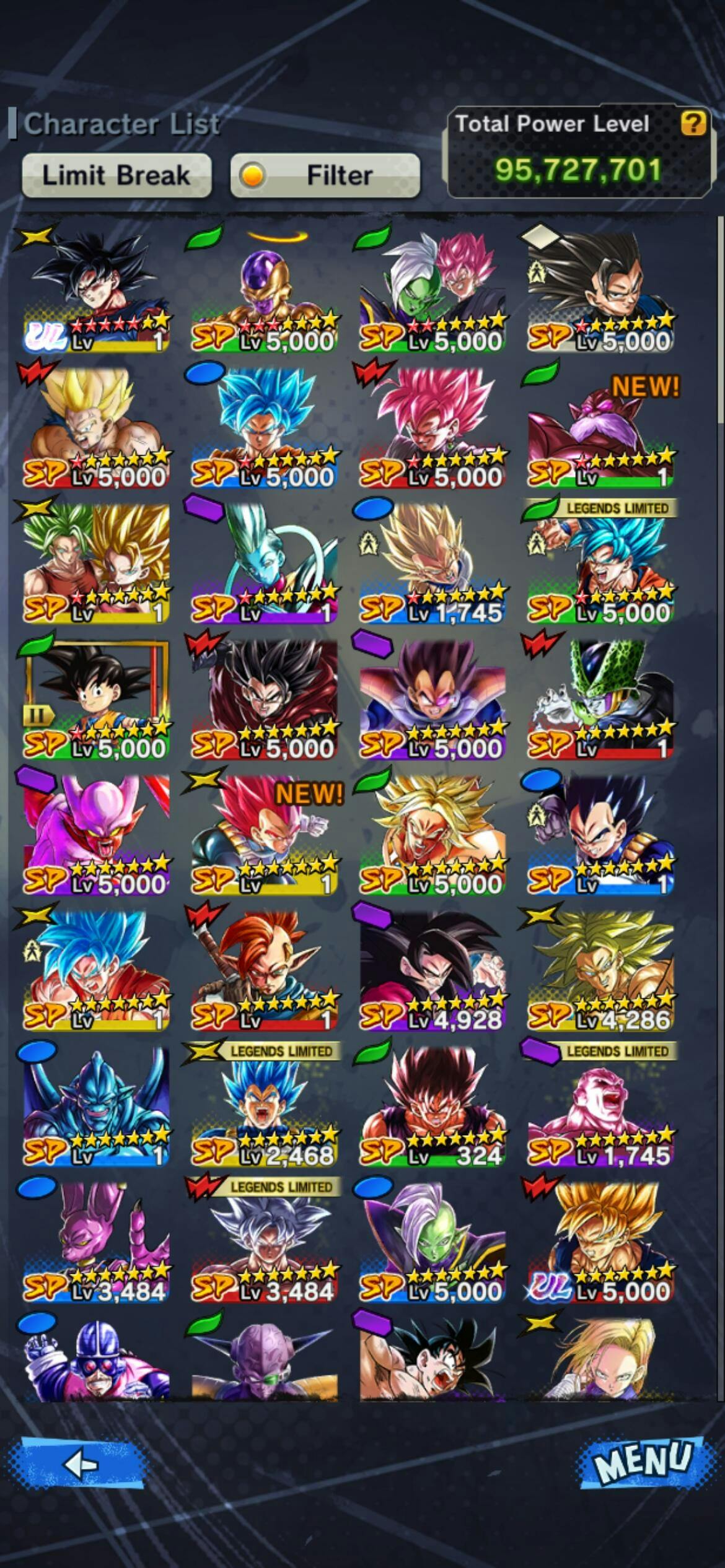Open the MENU button
725x1568 pixels.
[x=641, y=1463]
